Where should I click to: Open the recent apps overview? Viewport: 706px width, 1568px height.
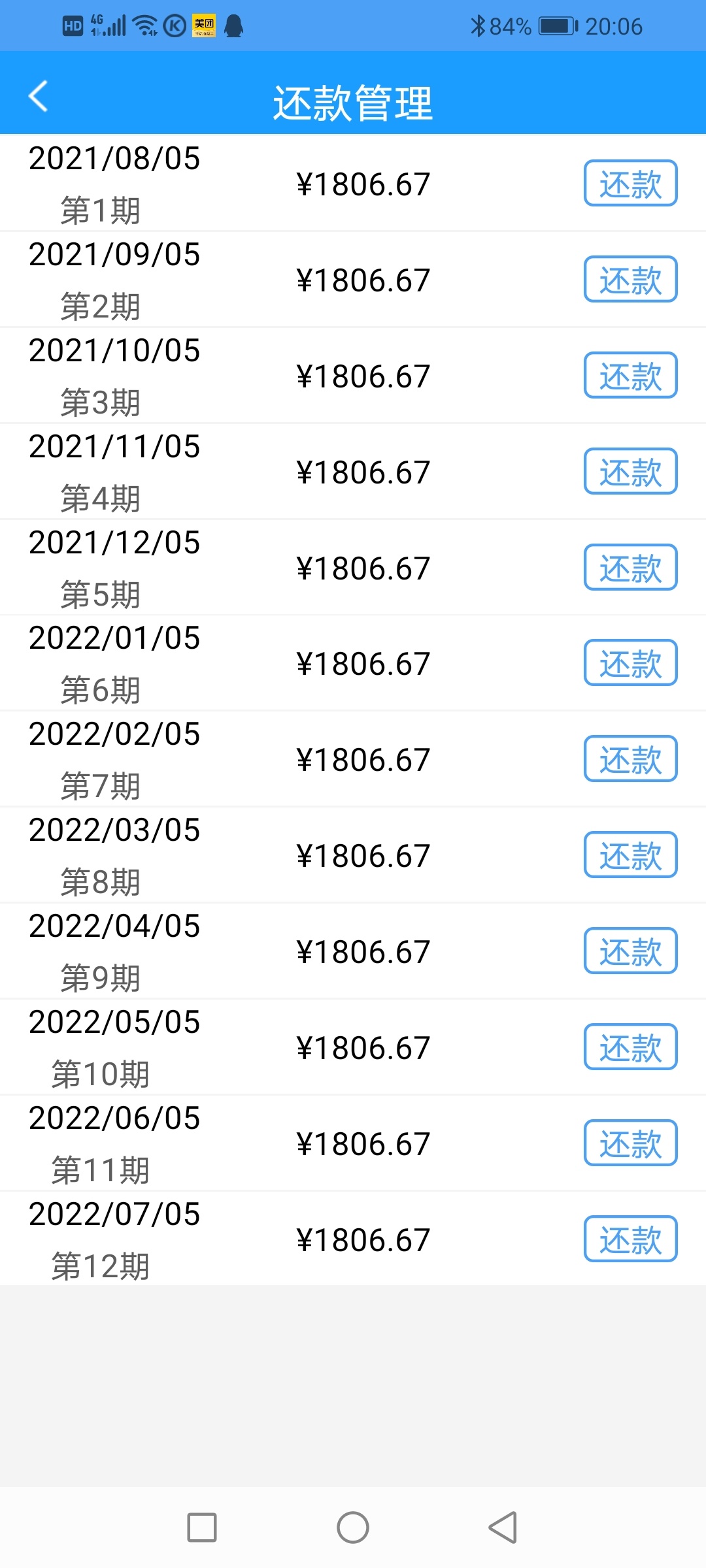point(202,1527)
